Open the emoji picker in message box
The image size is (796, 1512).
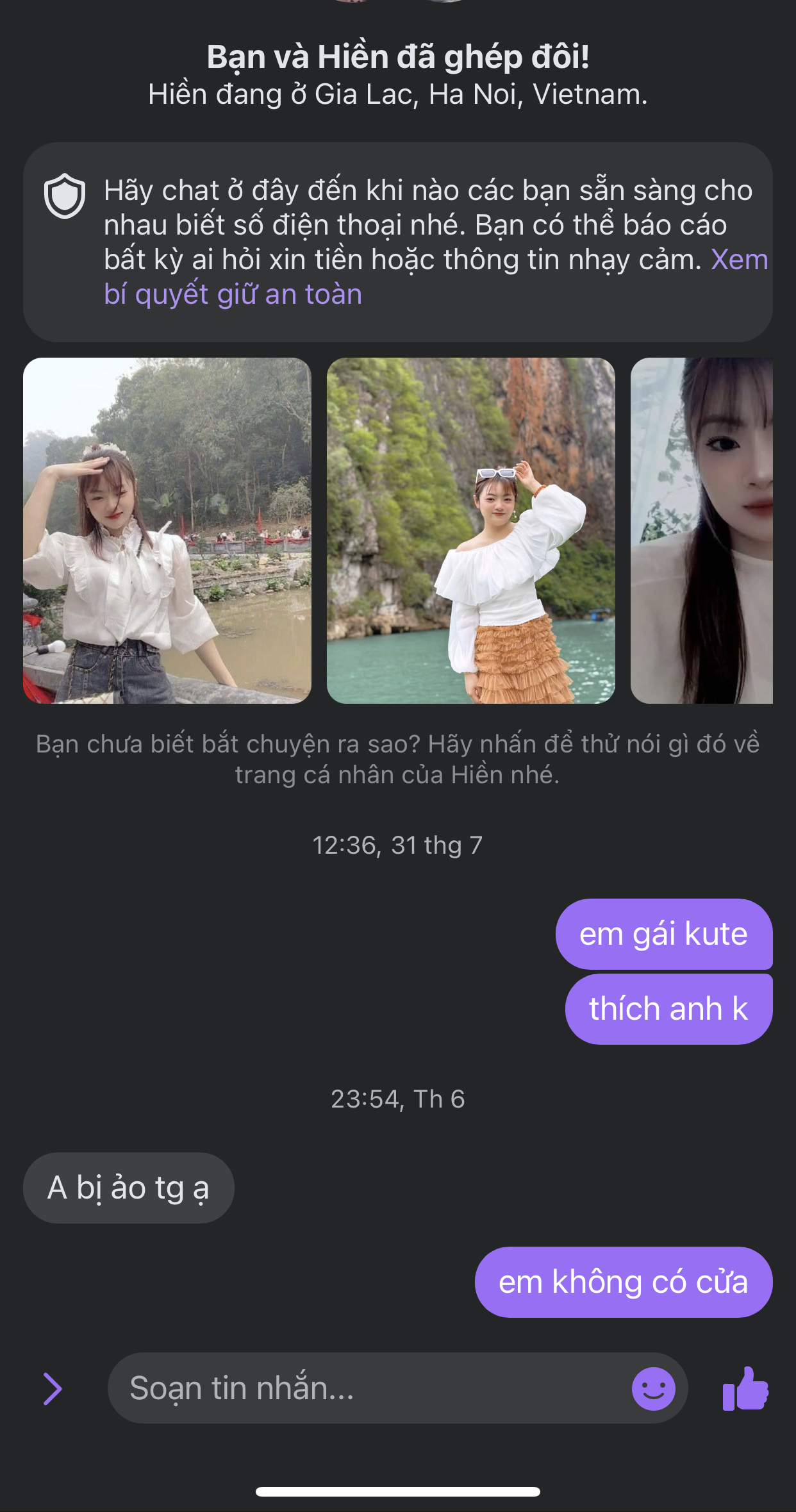(653, 1389)
